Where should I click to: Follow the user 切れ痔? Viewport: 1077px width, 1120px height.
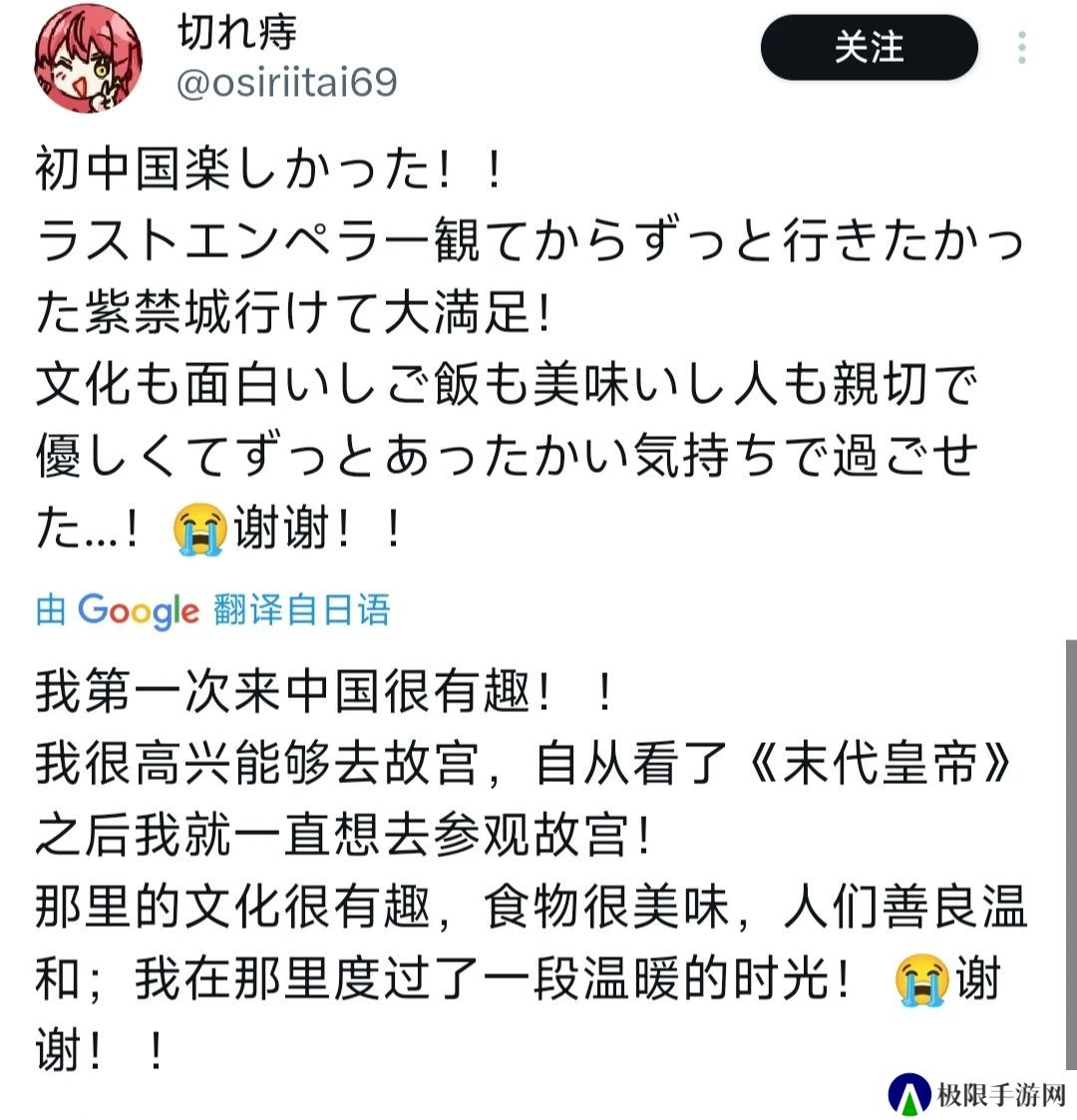click(869, 47)
